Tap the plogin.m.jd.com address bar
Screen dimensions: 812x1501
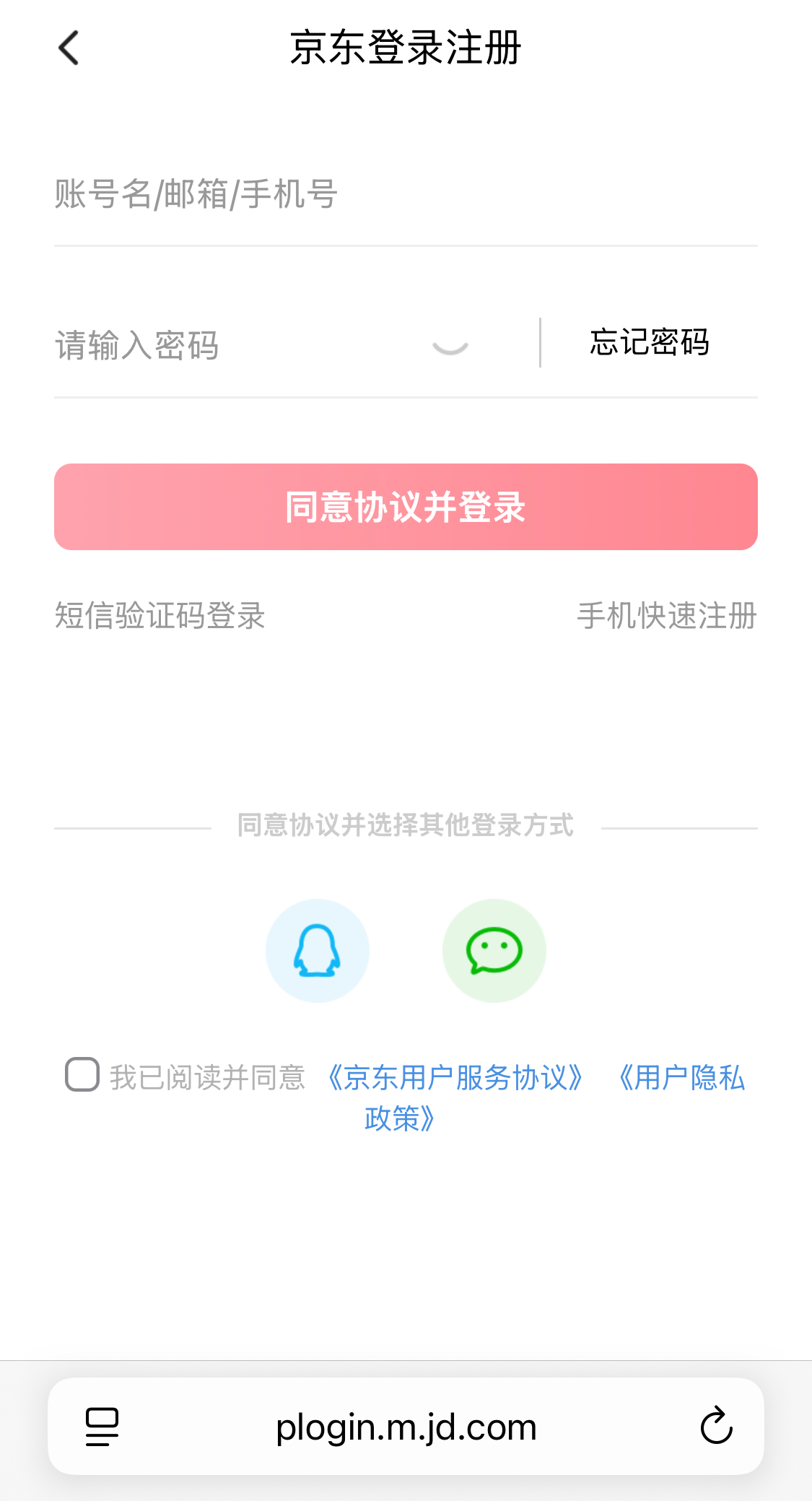tap(406, 1427)
